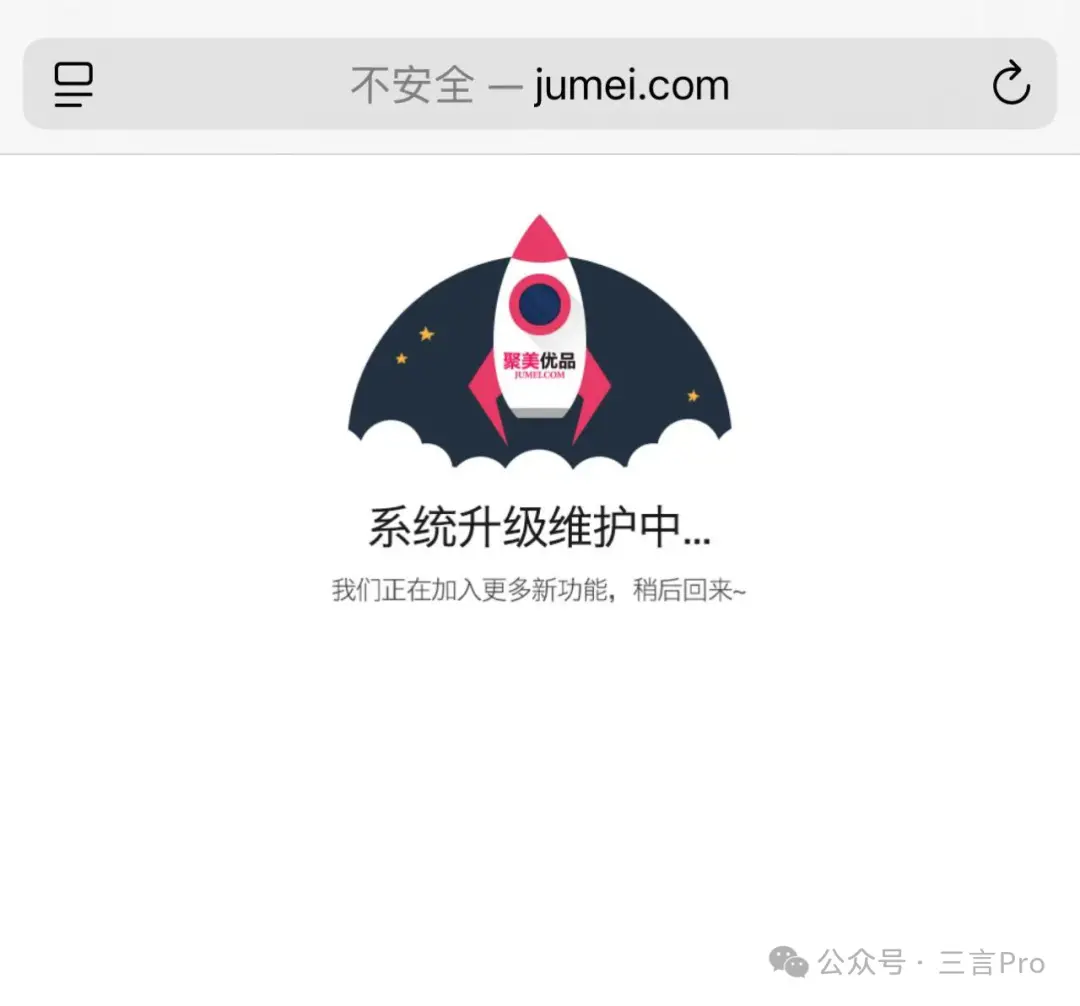Open the page format menu icon
The height and width of the screenshot is (1006, 1080).
[73, 84]
